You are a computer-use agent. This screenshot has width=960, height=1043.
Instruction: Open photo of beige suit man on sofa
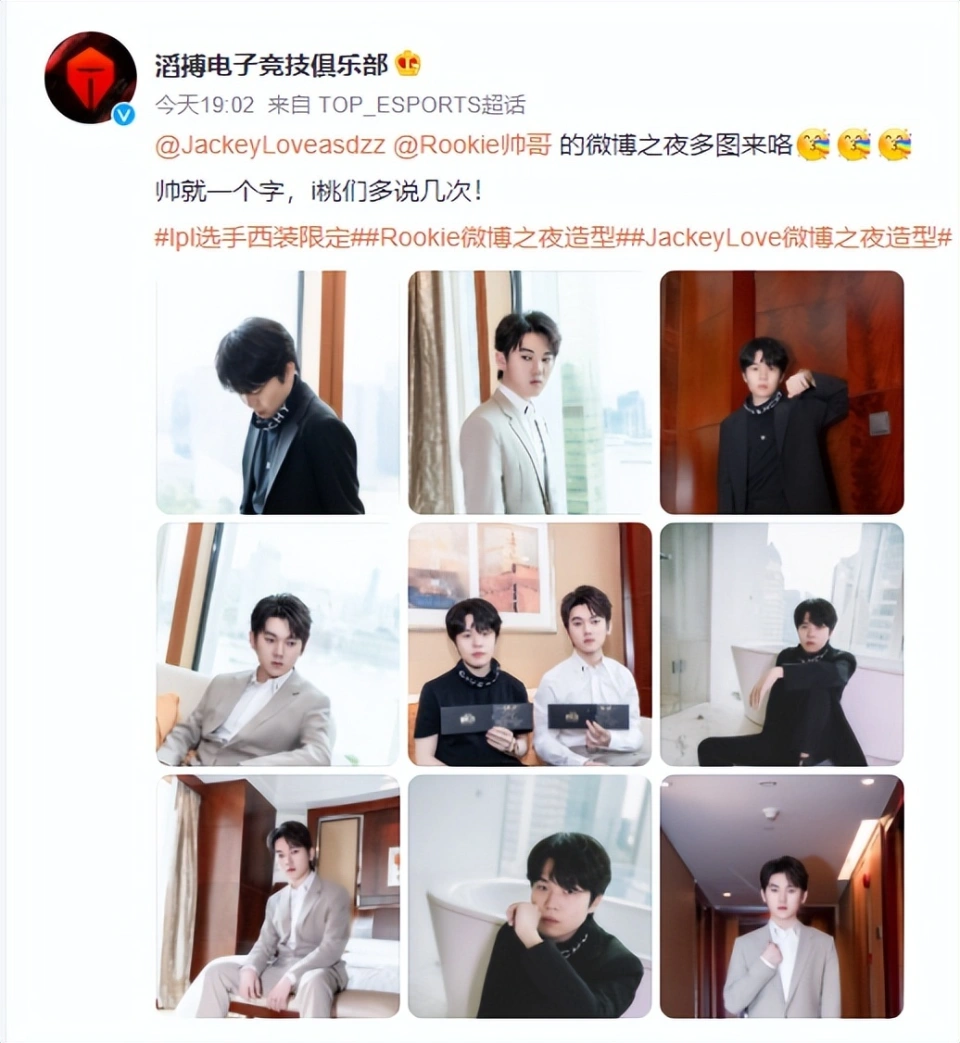[x=278, y=644]
